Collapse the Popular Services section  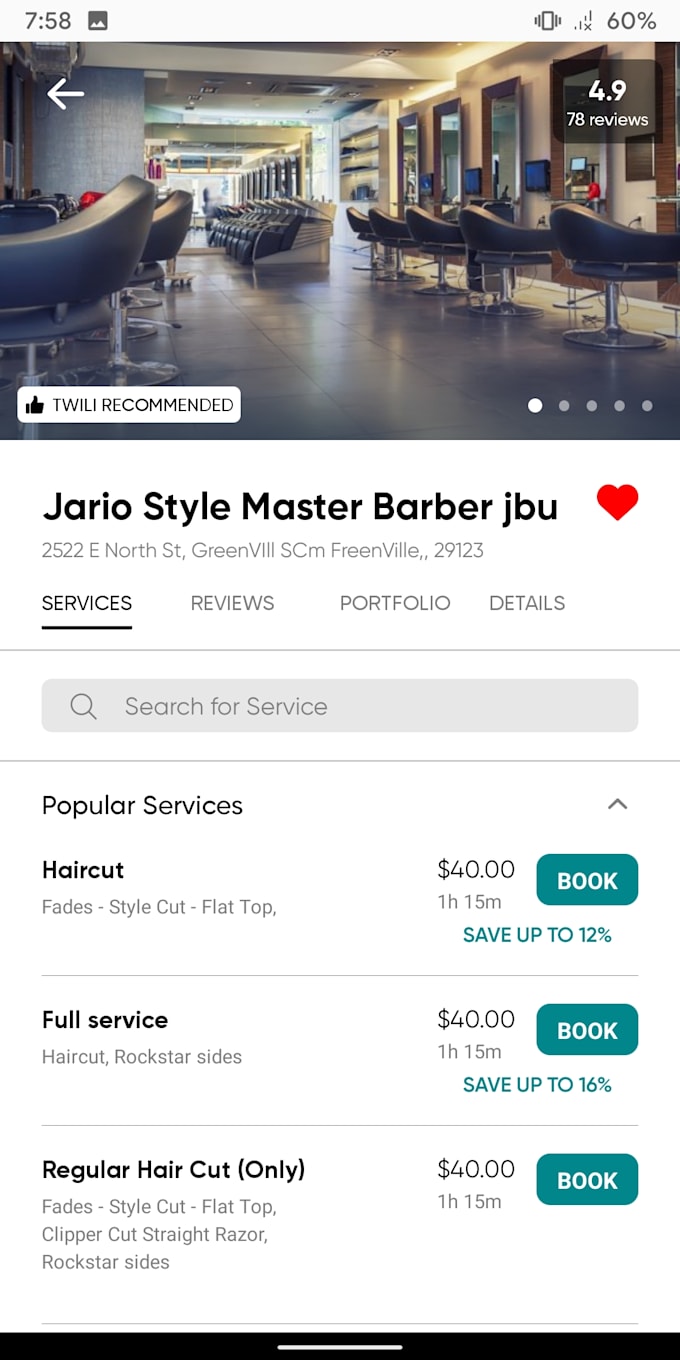[x=618, y=804]
